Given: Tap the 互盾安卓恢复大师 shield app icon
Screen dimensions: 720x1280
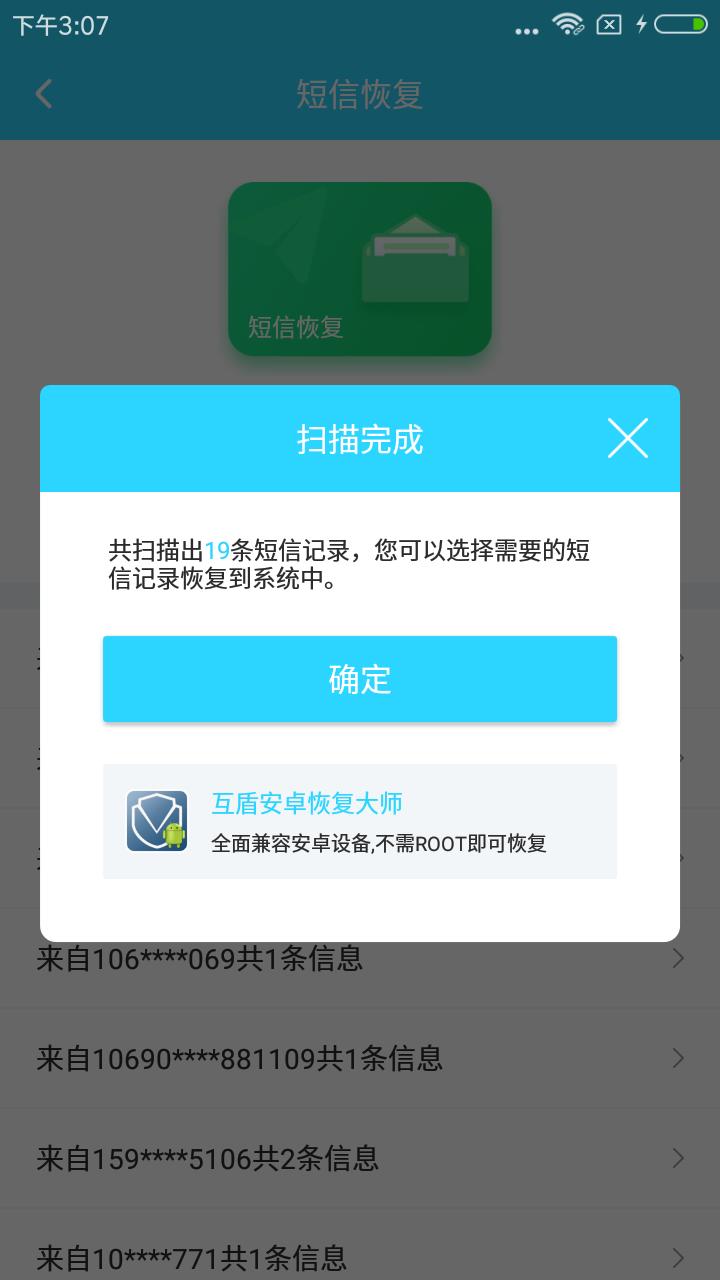Looking at the screenshot, I should (157, 820).
